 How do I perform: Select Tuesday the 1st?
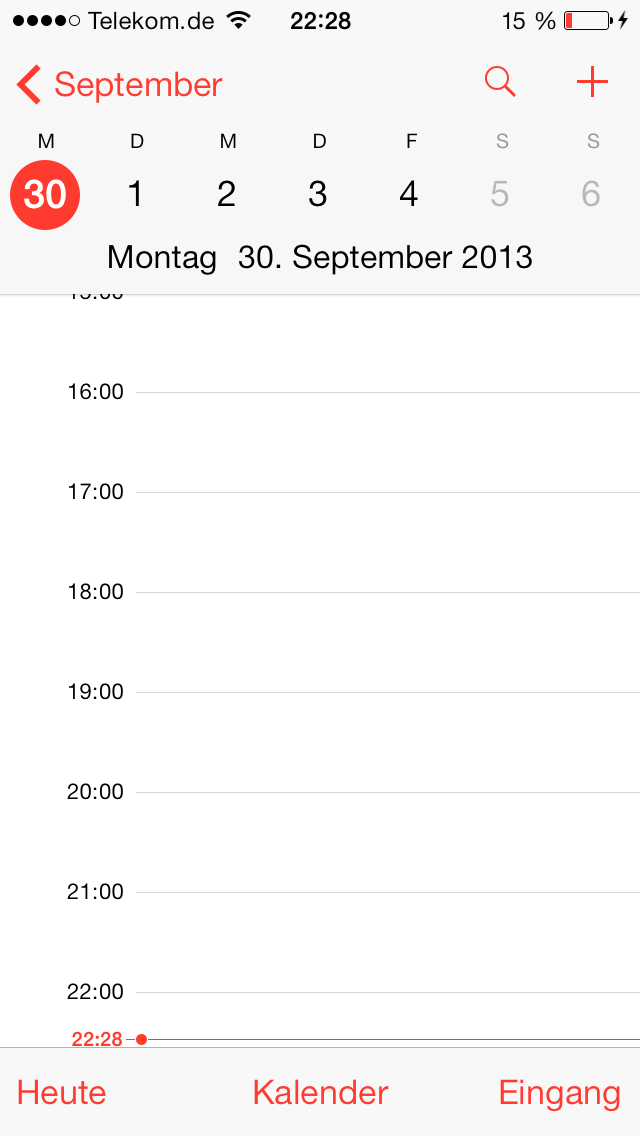tap(136, 194)
